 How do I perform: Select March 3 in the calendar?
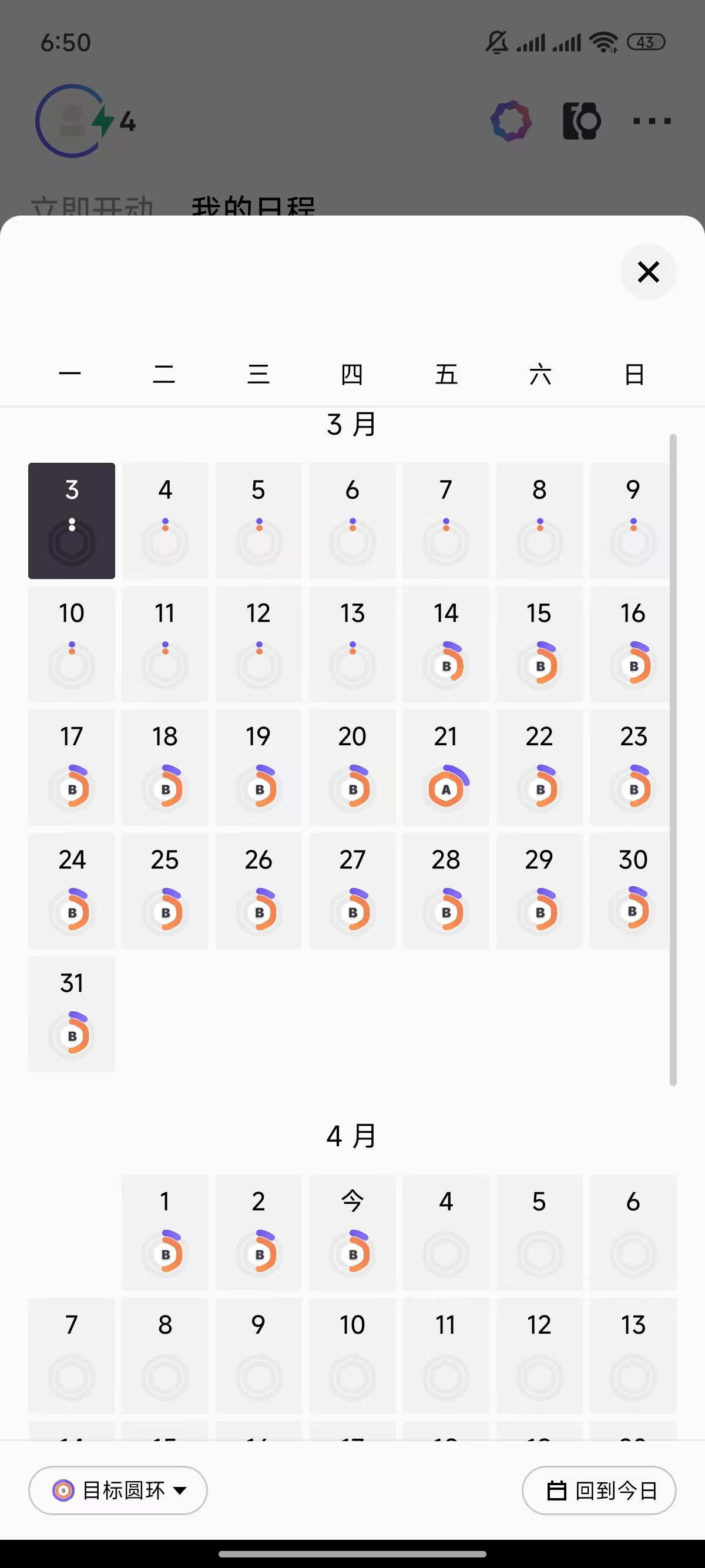71,520
